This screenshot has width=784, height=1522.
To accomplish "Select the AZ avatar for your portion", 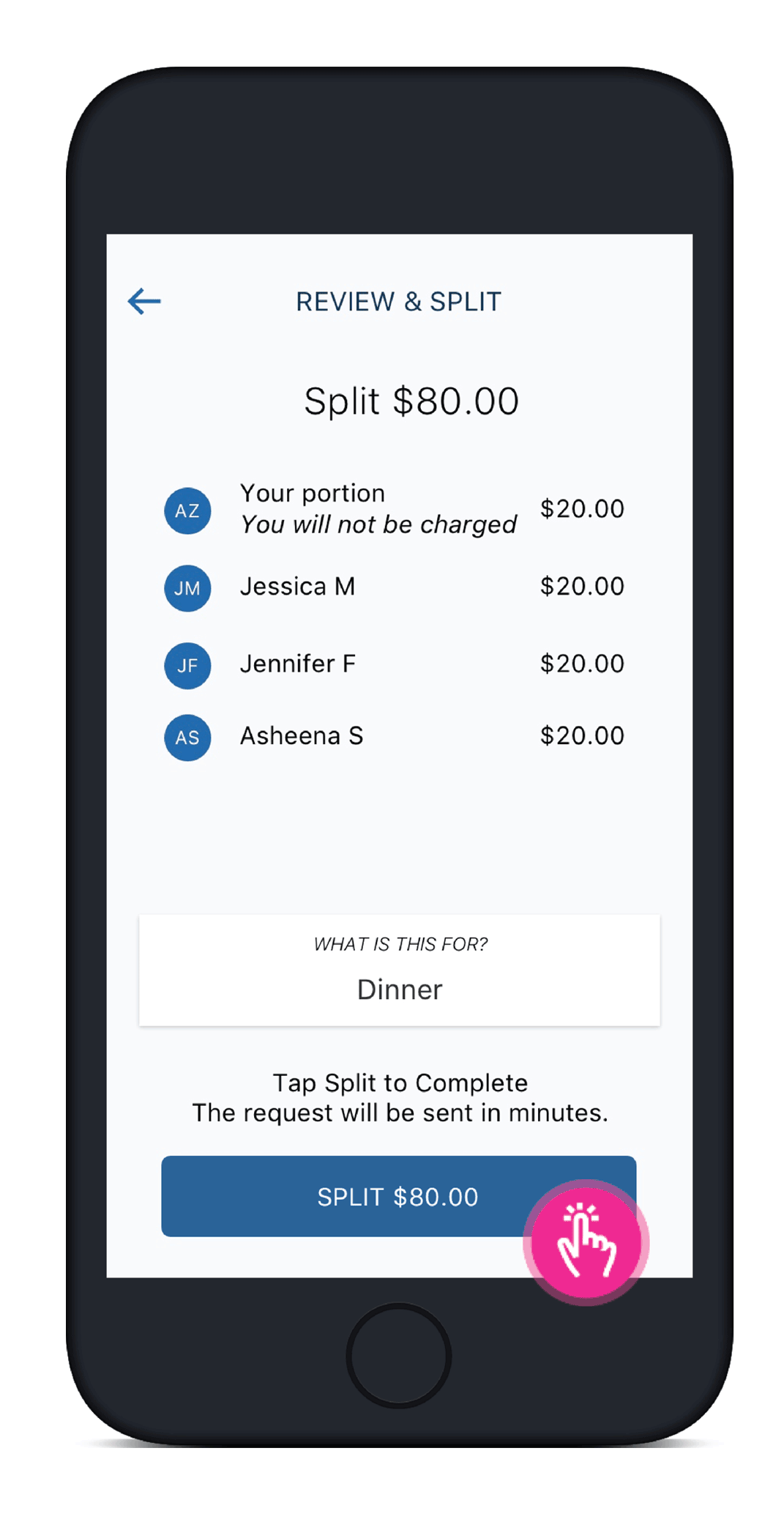I will 187,511.
